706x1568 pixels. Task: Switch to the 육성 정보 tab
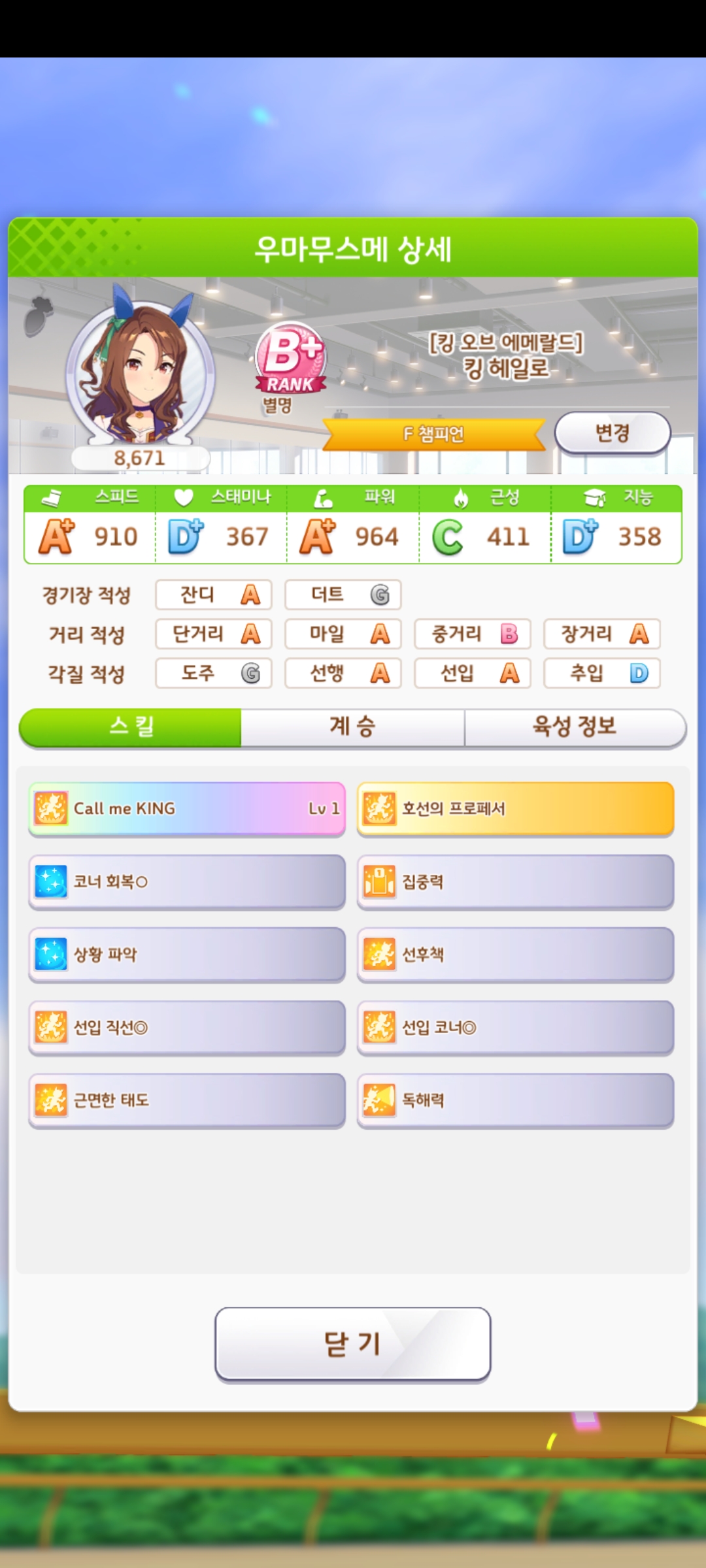575,727
